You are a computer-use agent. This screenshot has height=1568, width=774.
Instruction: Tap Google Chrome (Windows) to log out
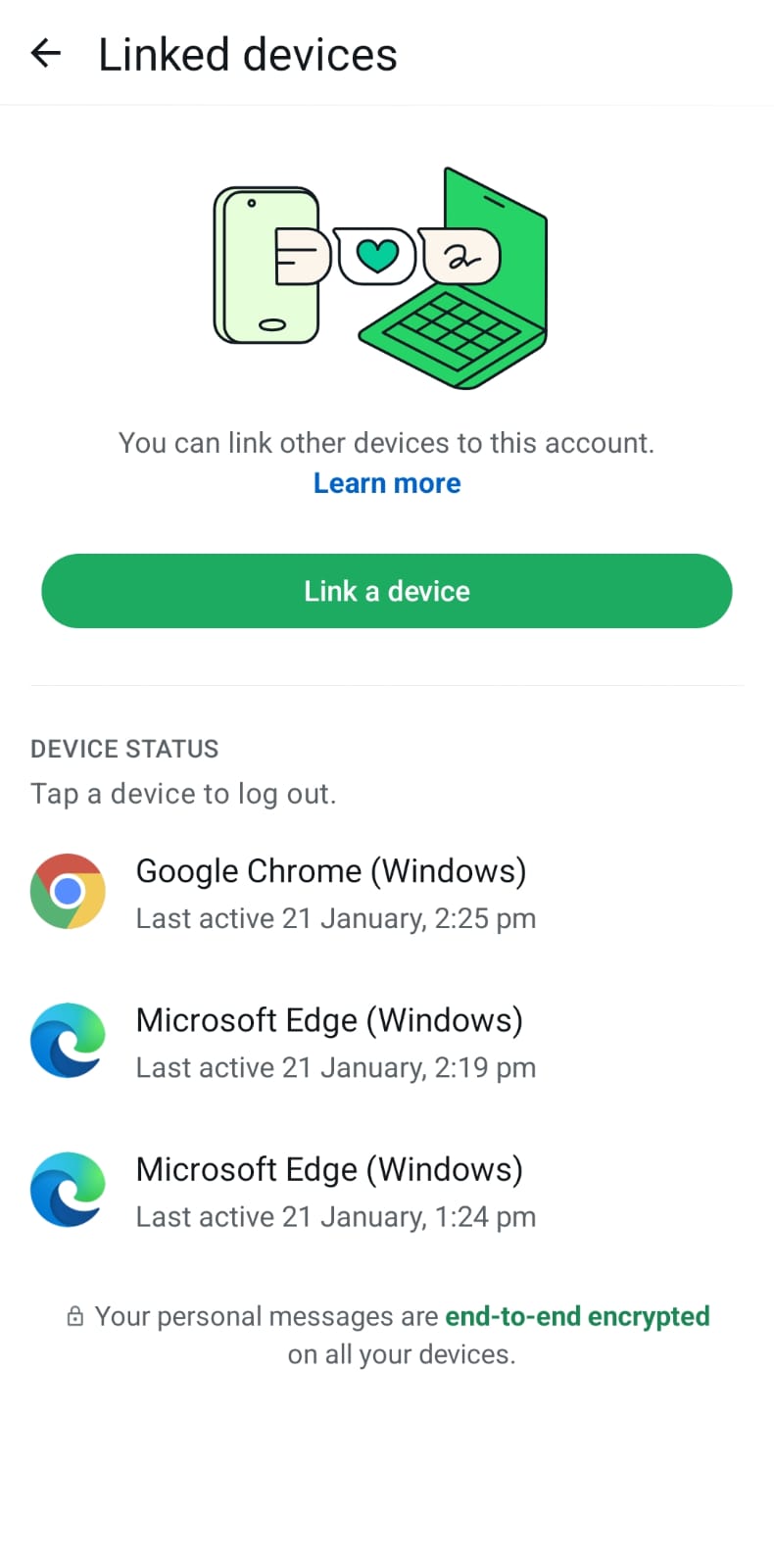pos(331,870)
